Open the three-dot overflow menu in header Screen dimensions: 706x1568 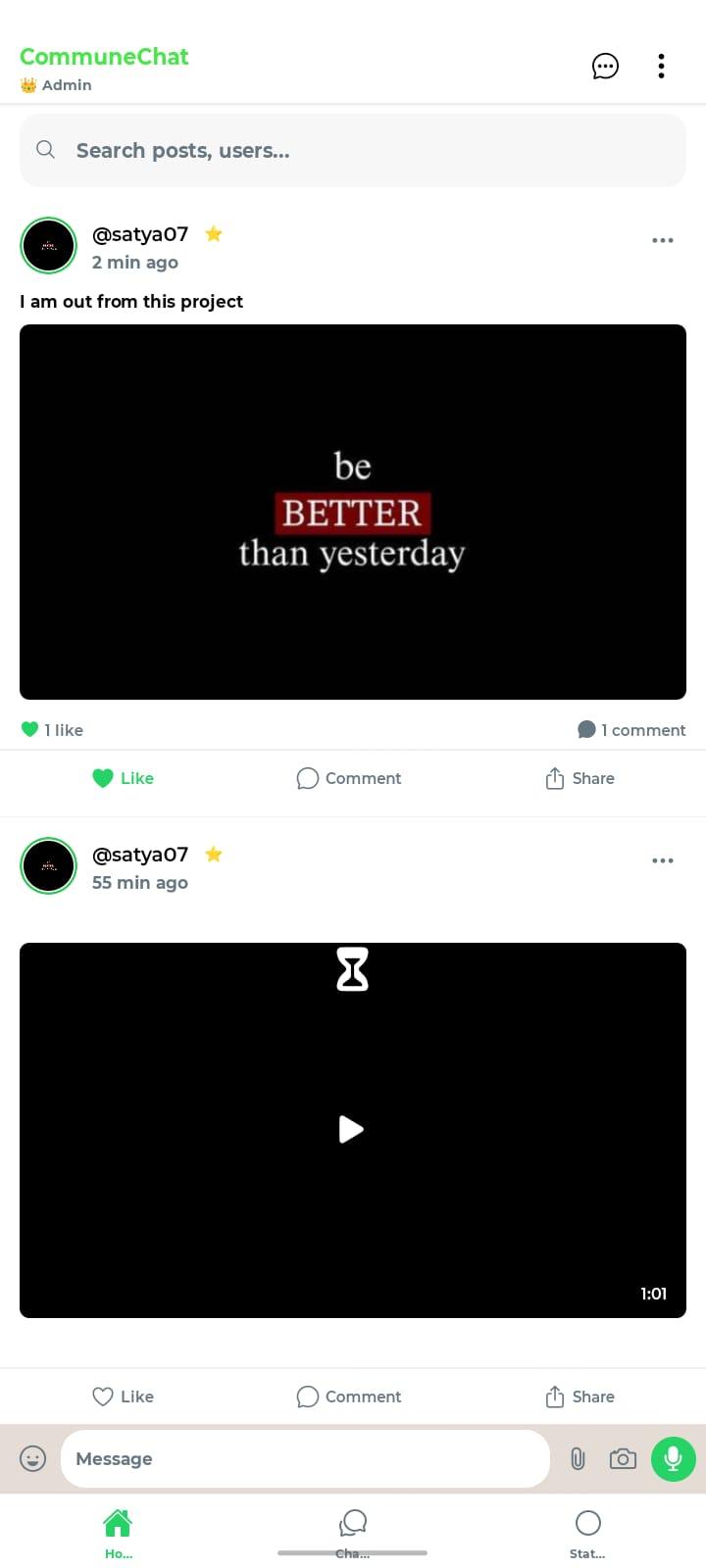tap(661, 66)
